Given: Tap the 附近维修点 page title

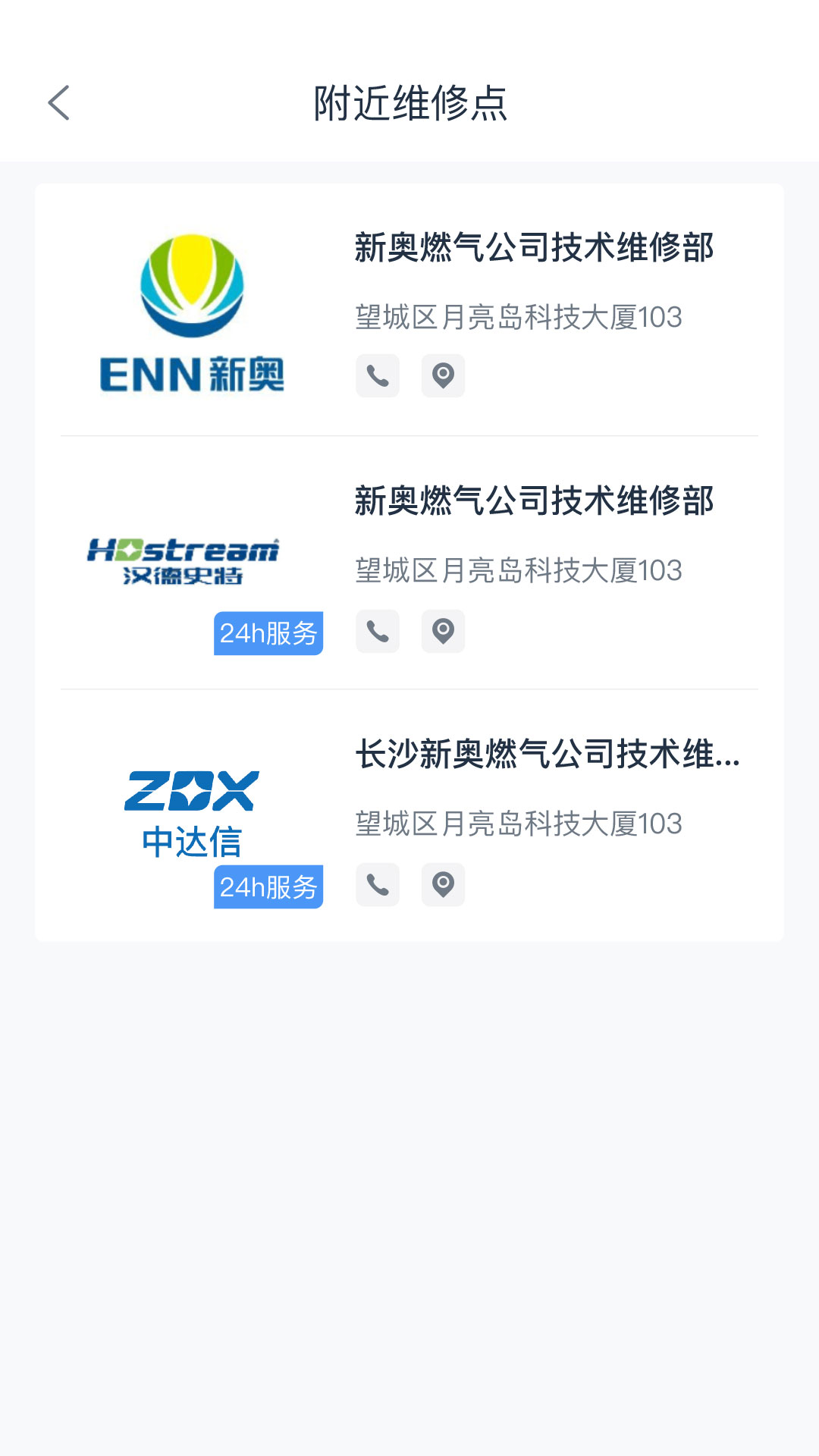Looking at the screenshot, I should pyautogui.click(x=409, y=104).
